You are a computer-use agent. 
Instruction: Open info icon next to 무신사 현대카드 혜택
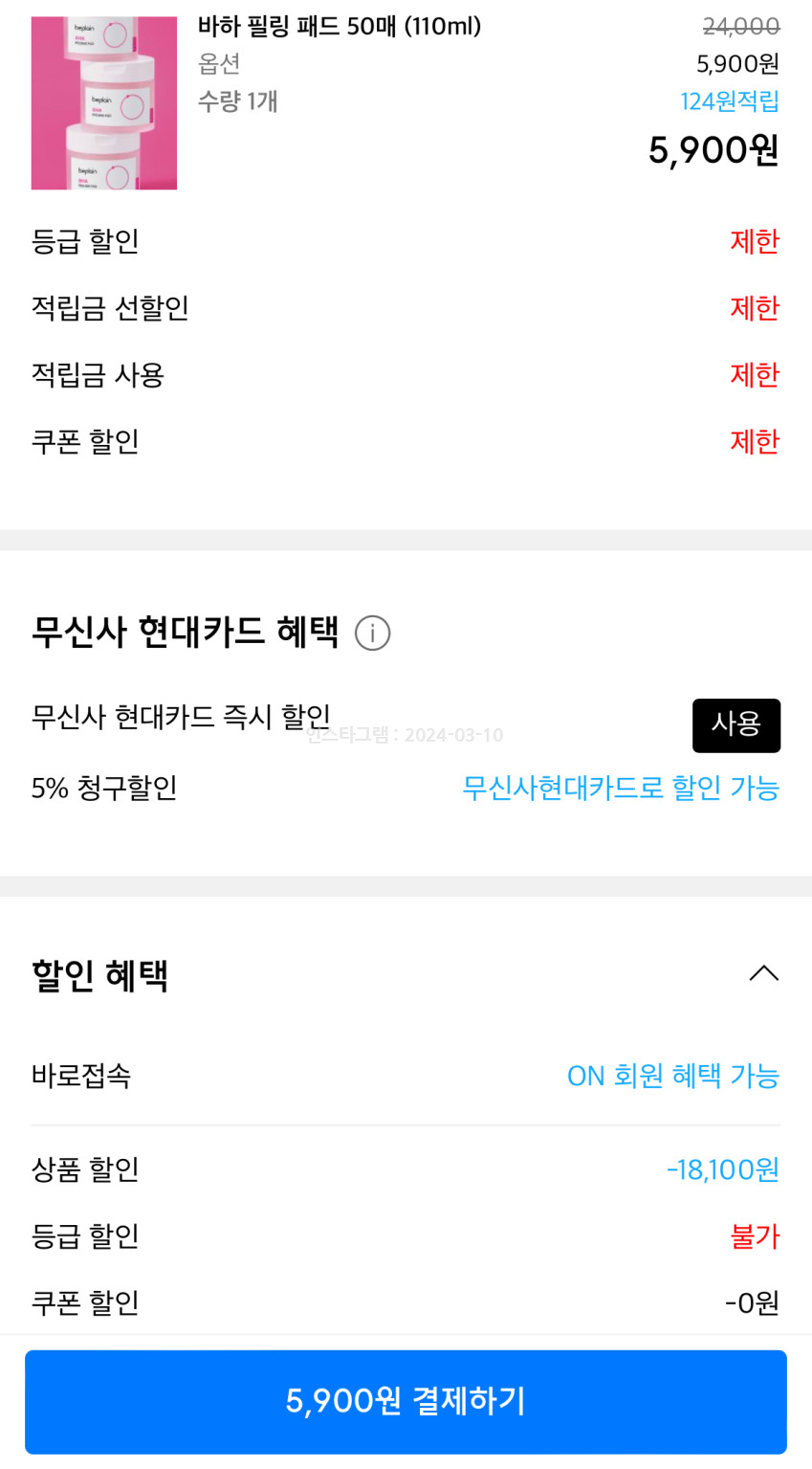372,633
